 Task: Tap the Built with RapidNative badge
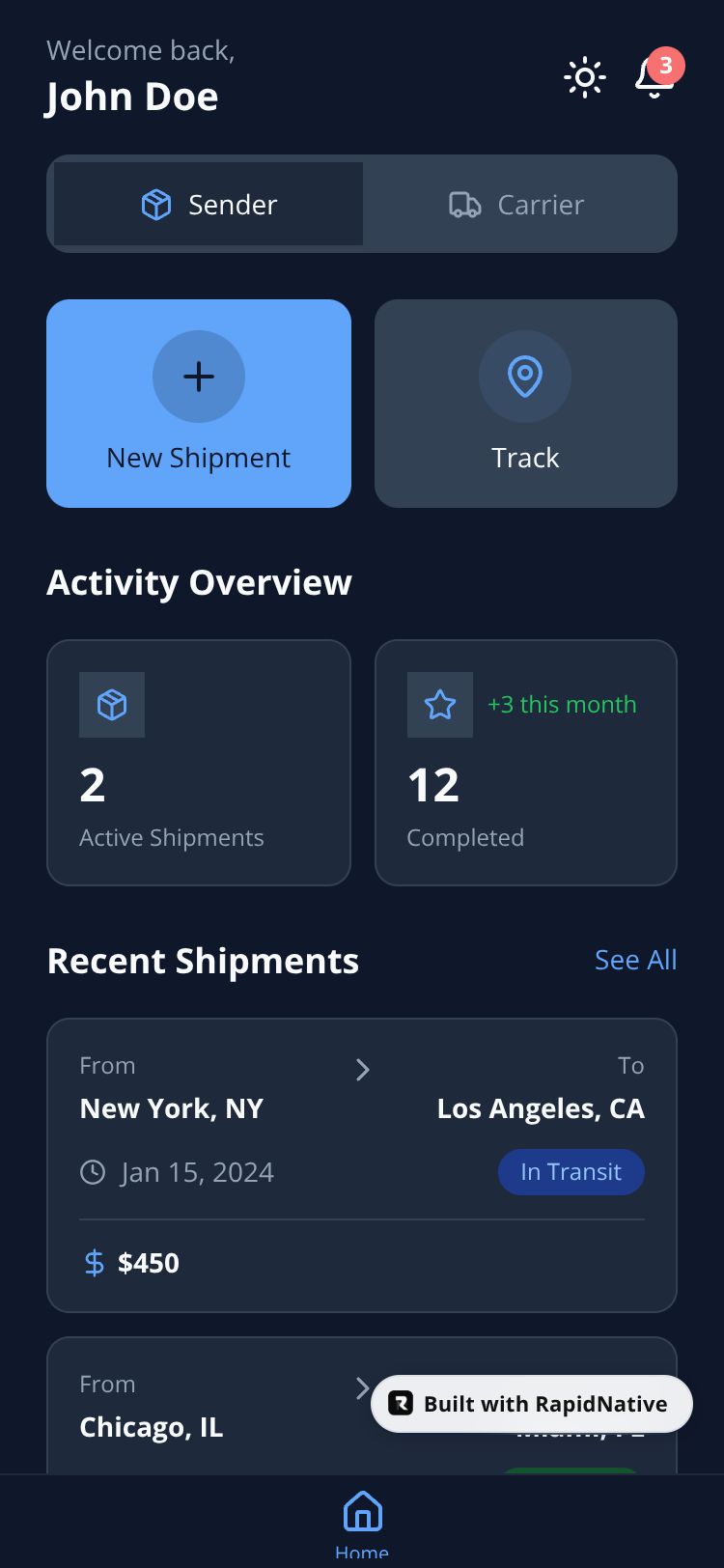click(532, 1404)
